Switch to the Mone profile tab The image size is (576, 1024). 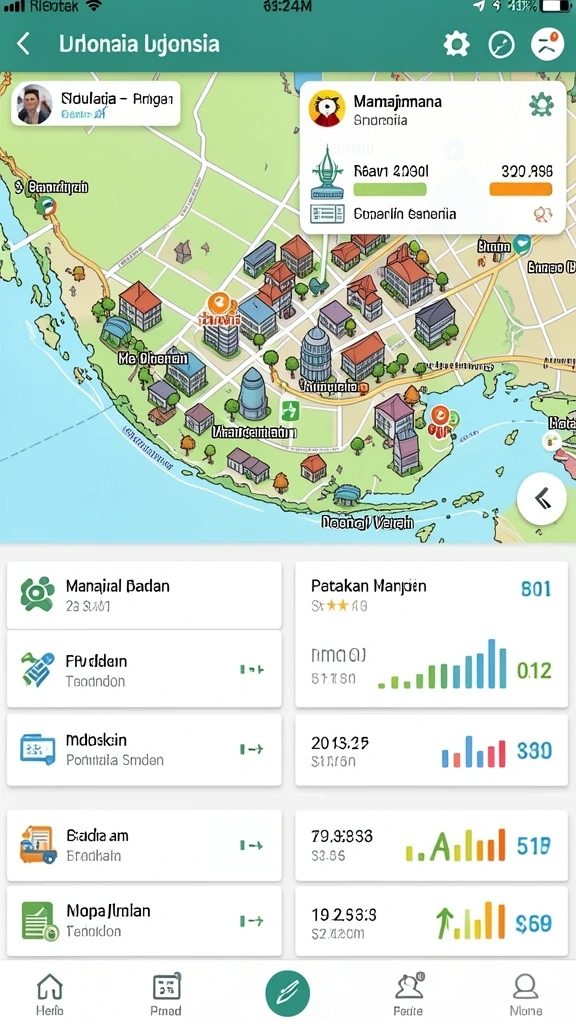526,995
